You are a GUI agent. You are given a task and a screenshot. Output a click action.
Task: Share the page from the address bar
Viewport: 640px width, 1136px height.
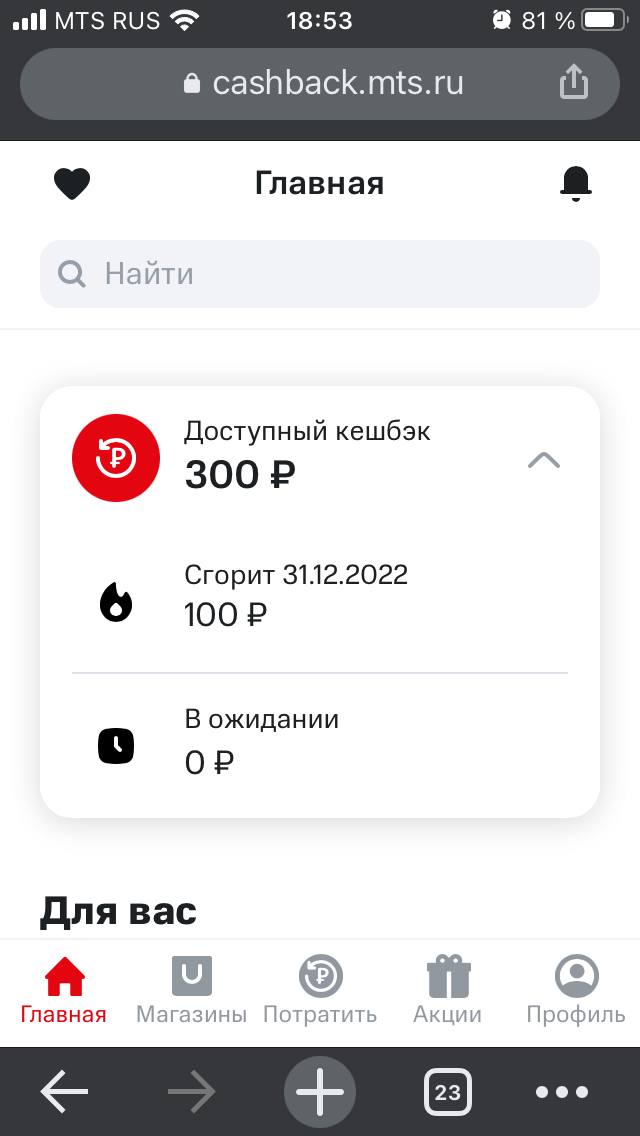[x=573, y=81]
